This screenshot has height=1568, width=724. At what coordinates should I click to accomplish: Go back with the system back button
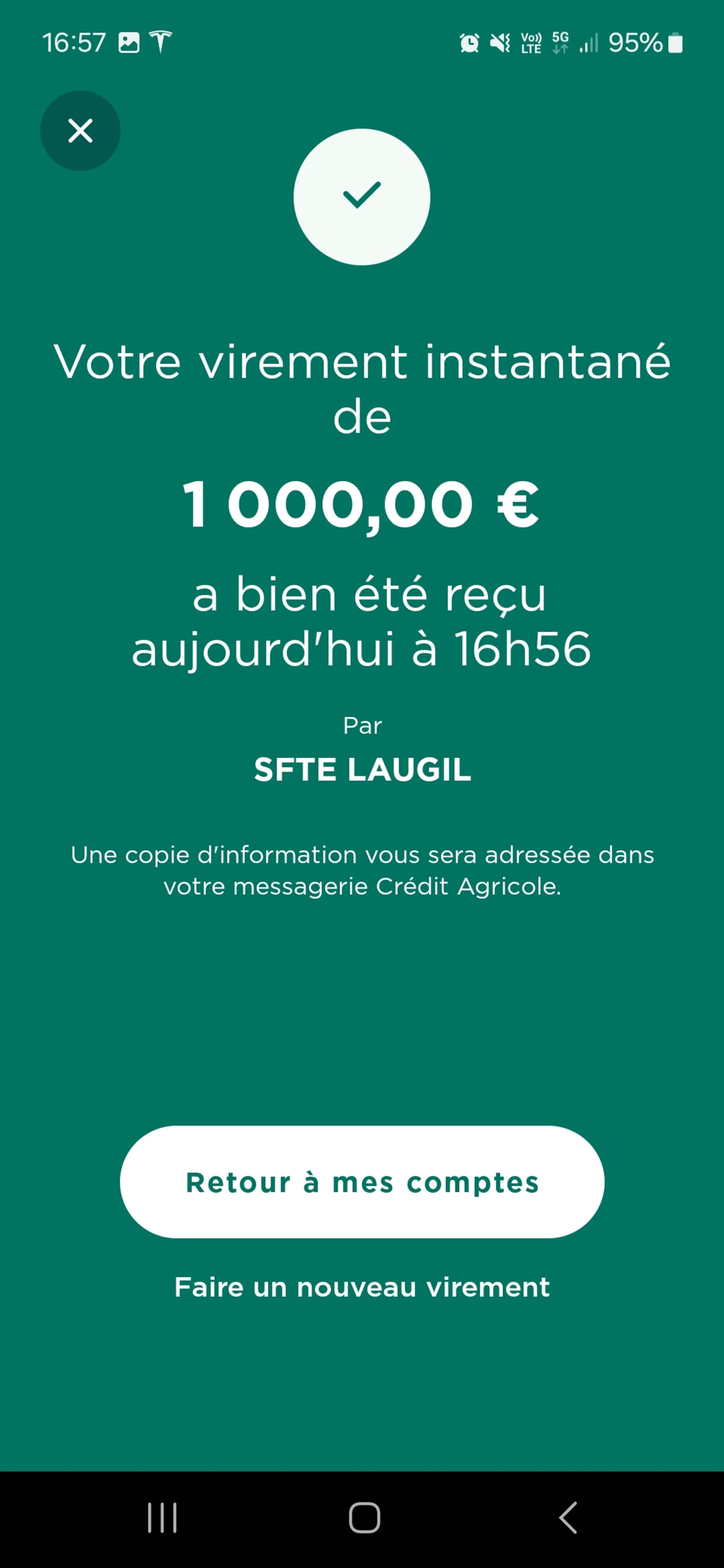coord(568,1517)
